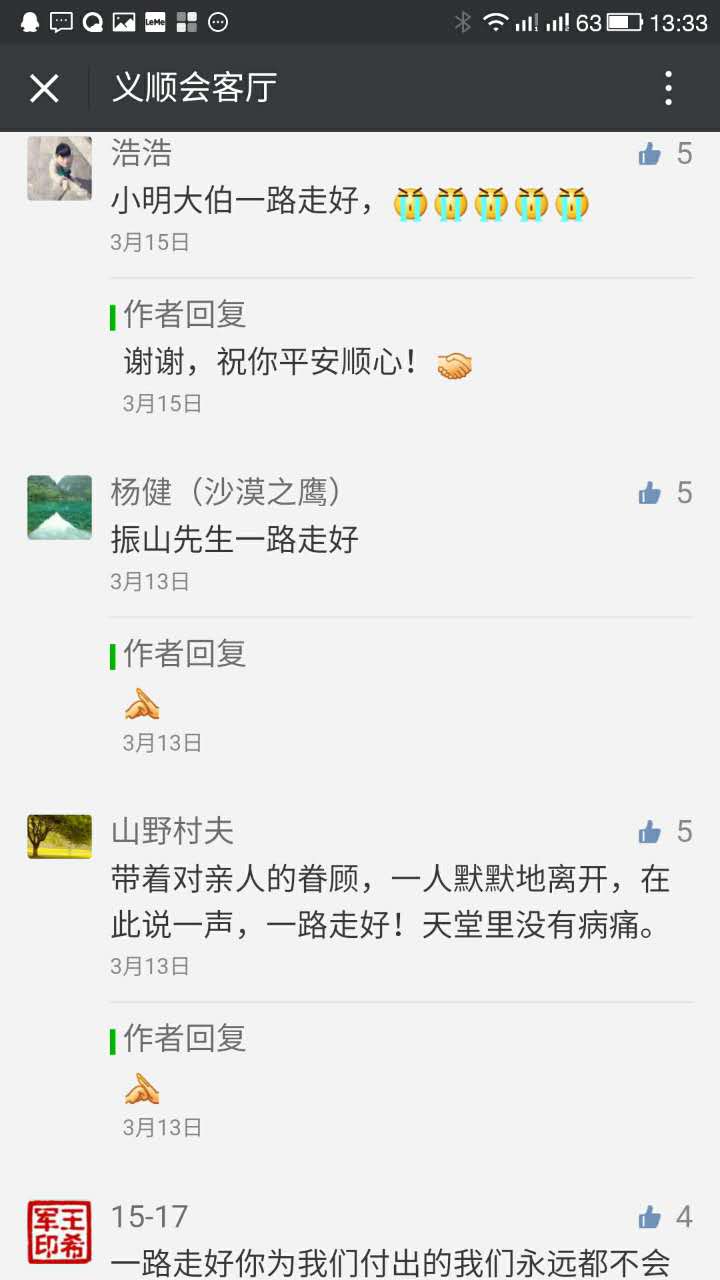Like 山野村夫's comment

point(651,832)
